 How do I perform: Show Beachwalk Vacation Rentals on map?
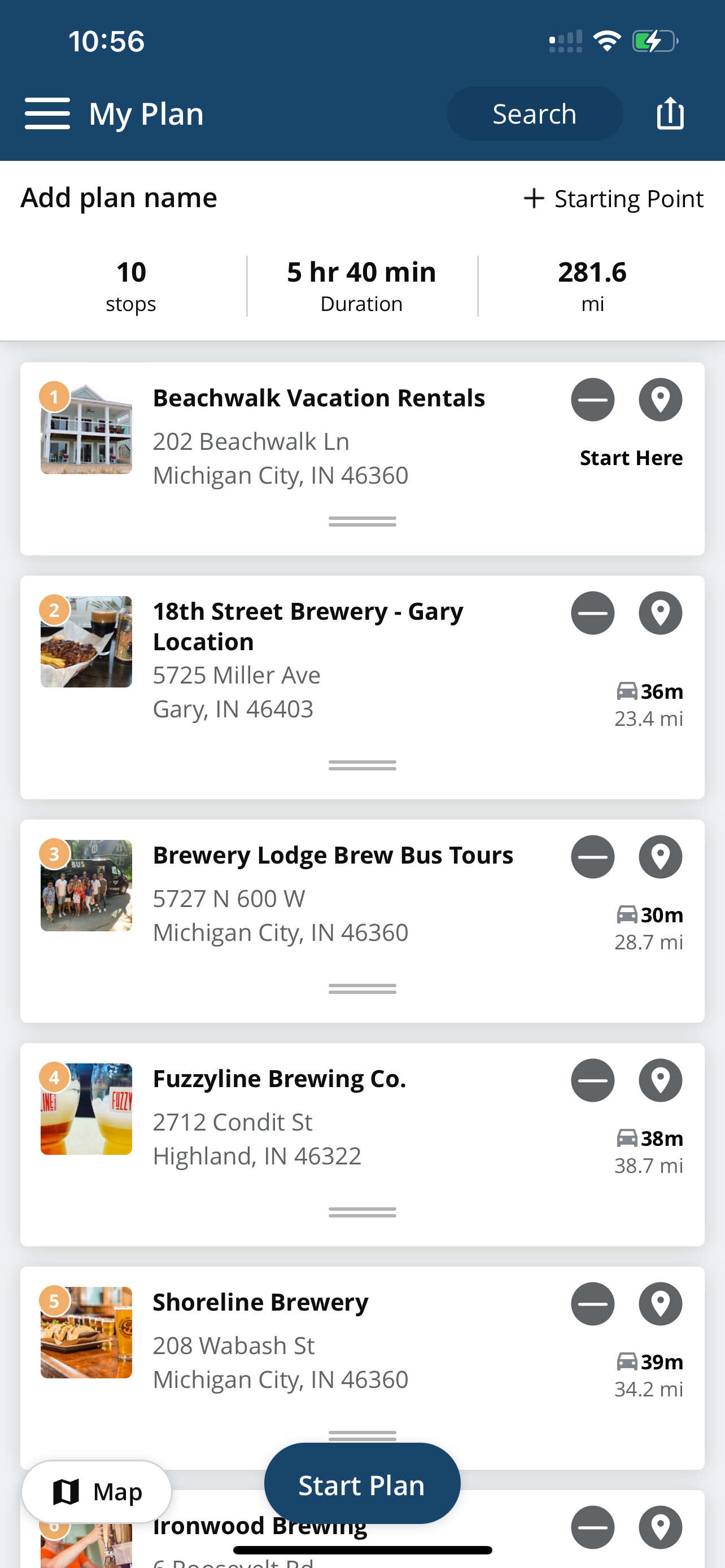point(660,400)
